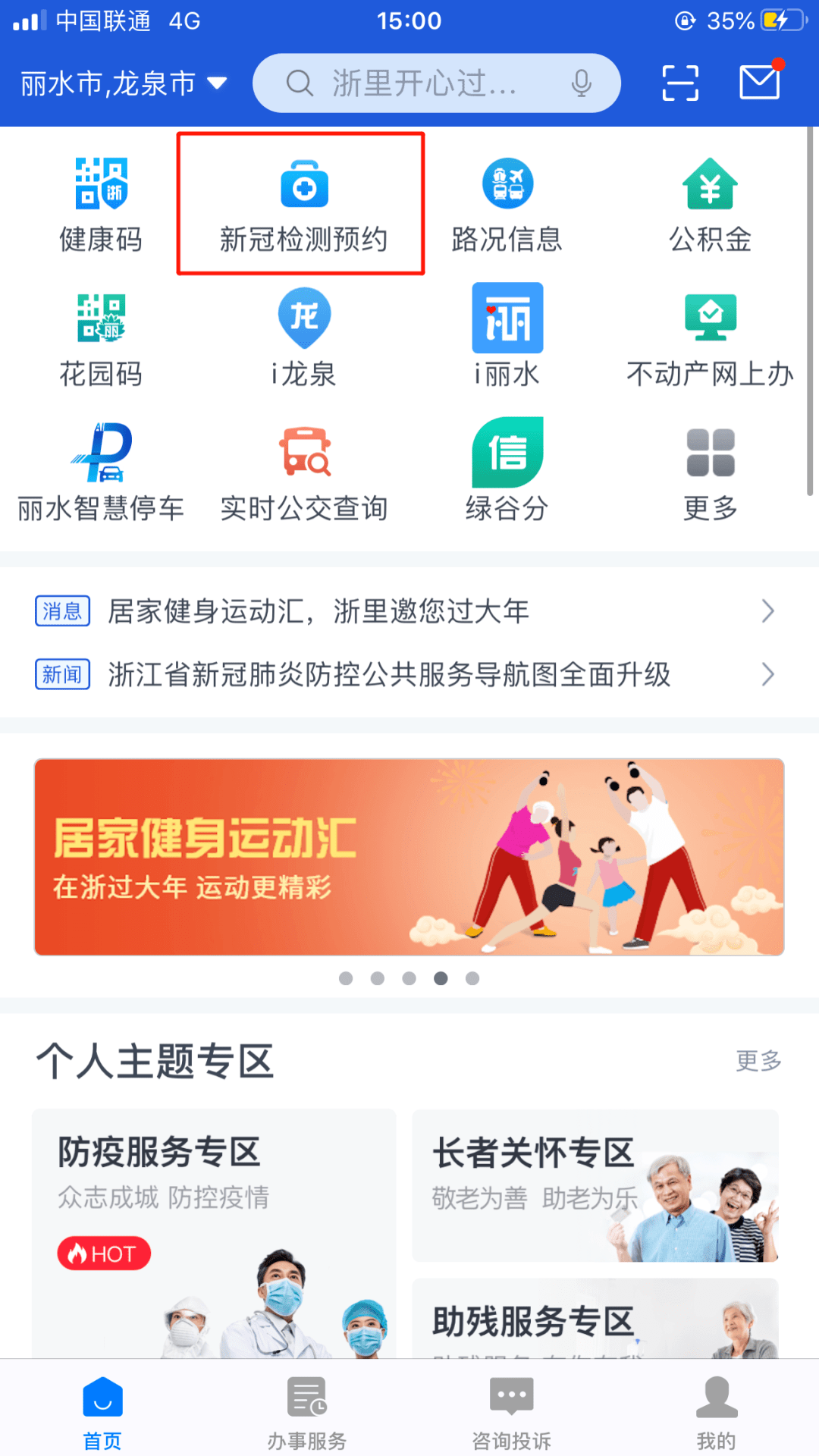Open 健康码 health code
819x1456 pixels.
click(x=101, y=205)
